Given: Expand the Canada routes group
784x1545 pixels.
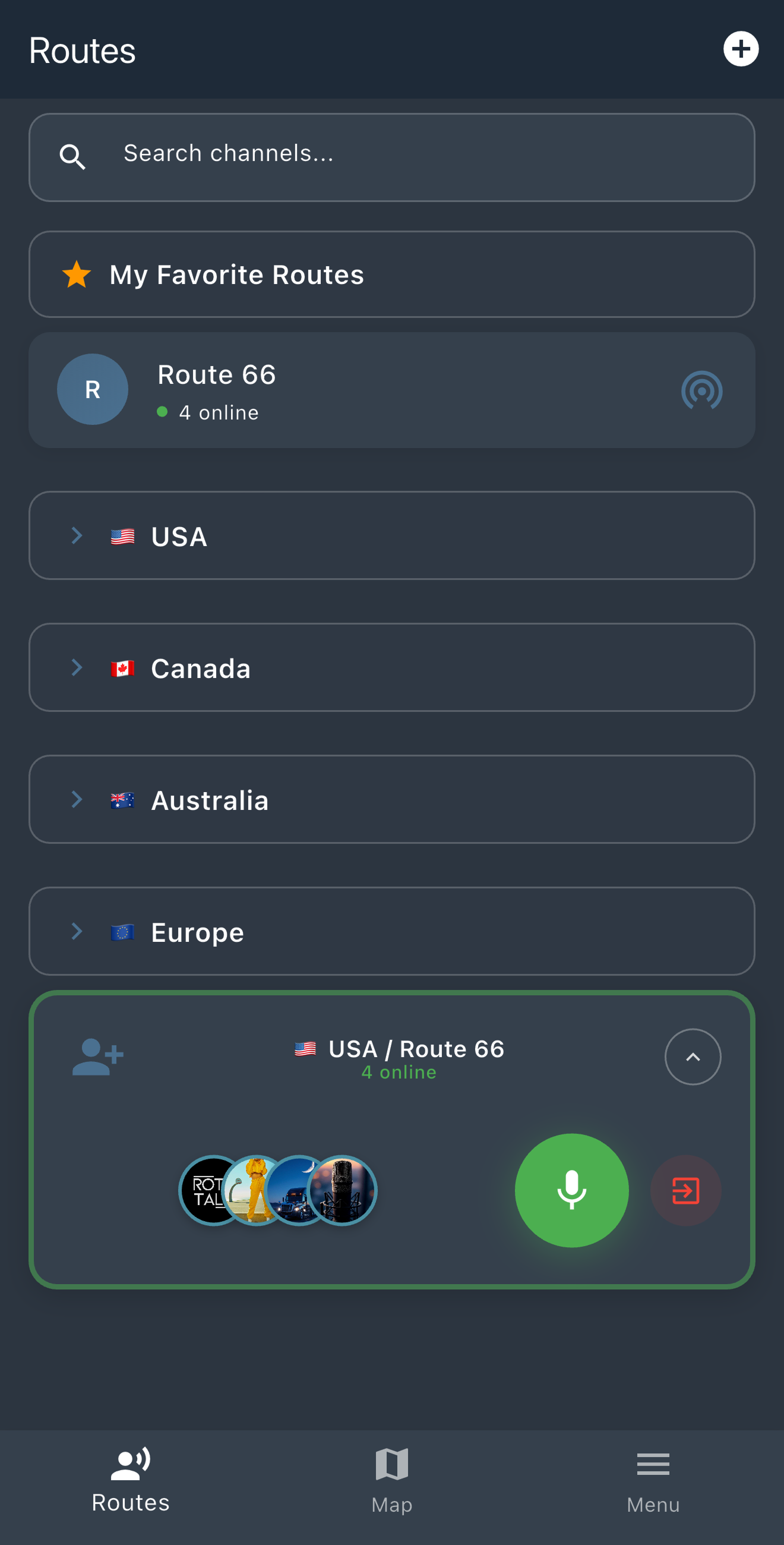Looking at the screenshot, I should click(391, 667).
